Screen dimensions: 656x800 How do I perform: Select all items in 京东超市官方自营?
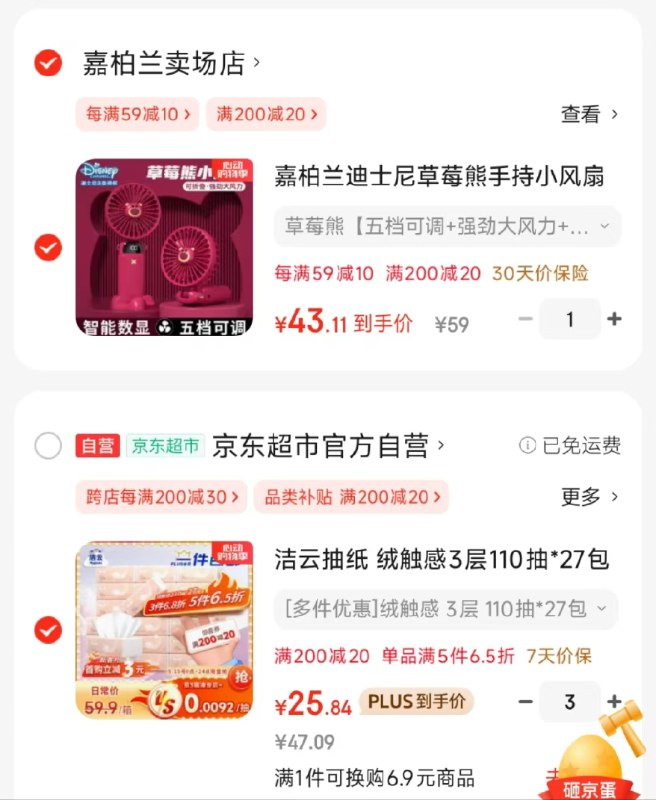pyautogui.click(x=48, y=446)
